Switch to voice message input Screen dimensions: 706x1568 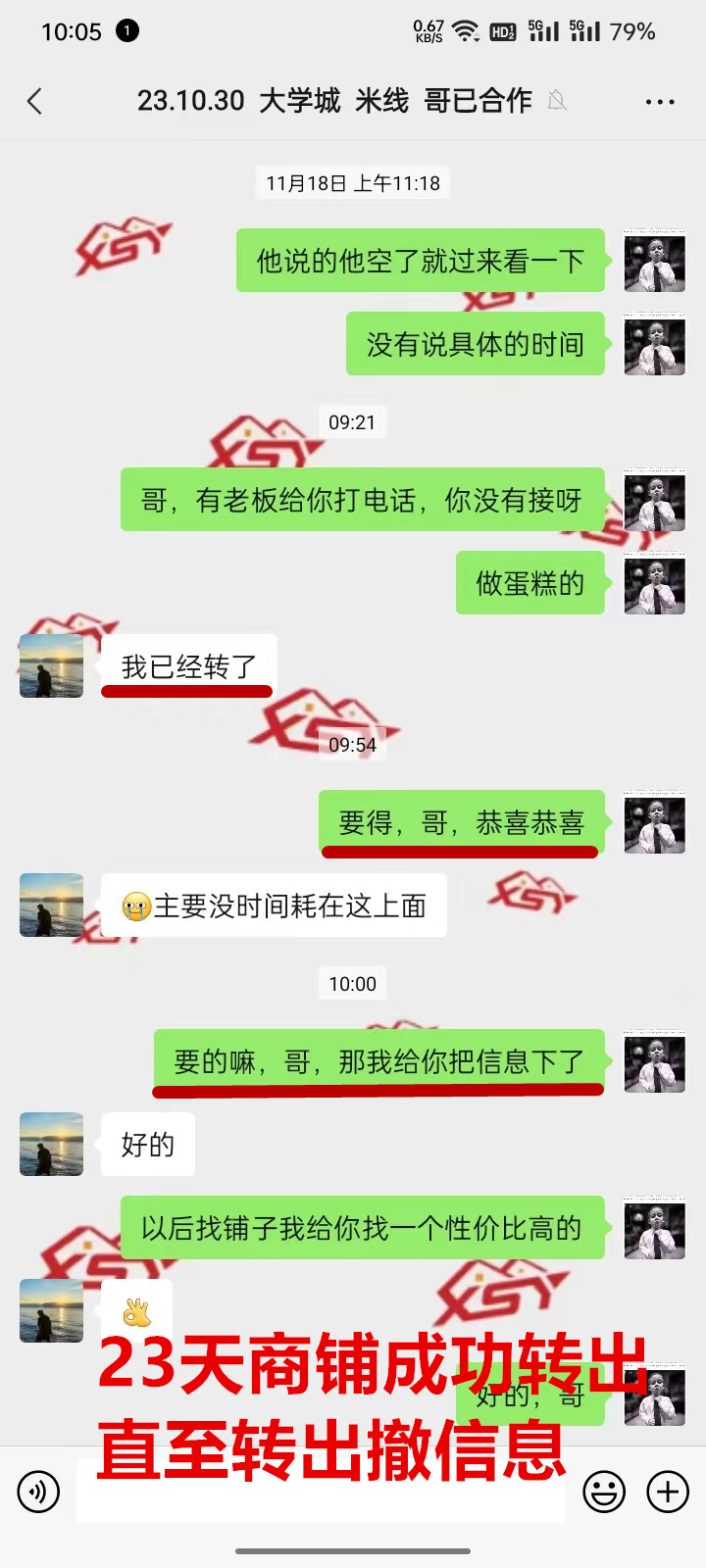click(38, 1493)
